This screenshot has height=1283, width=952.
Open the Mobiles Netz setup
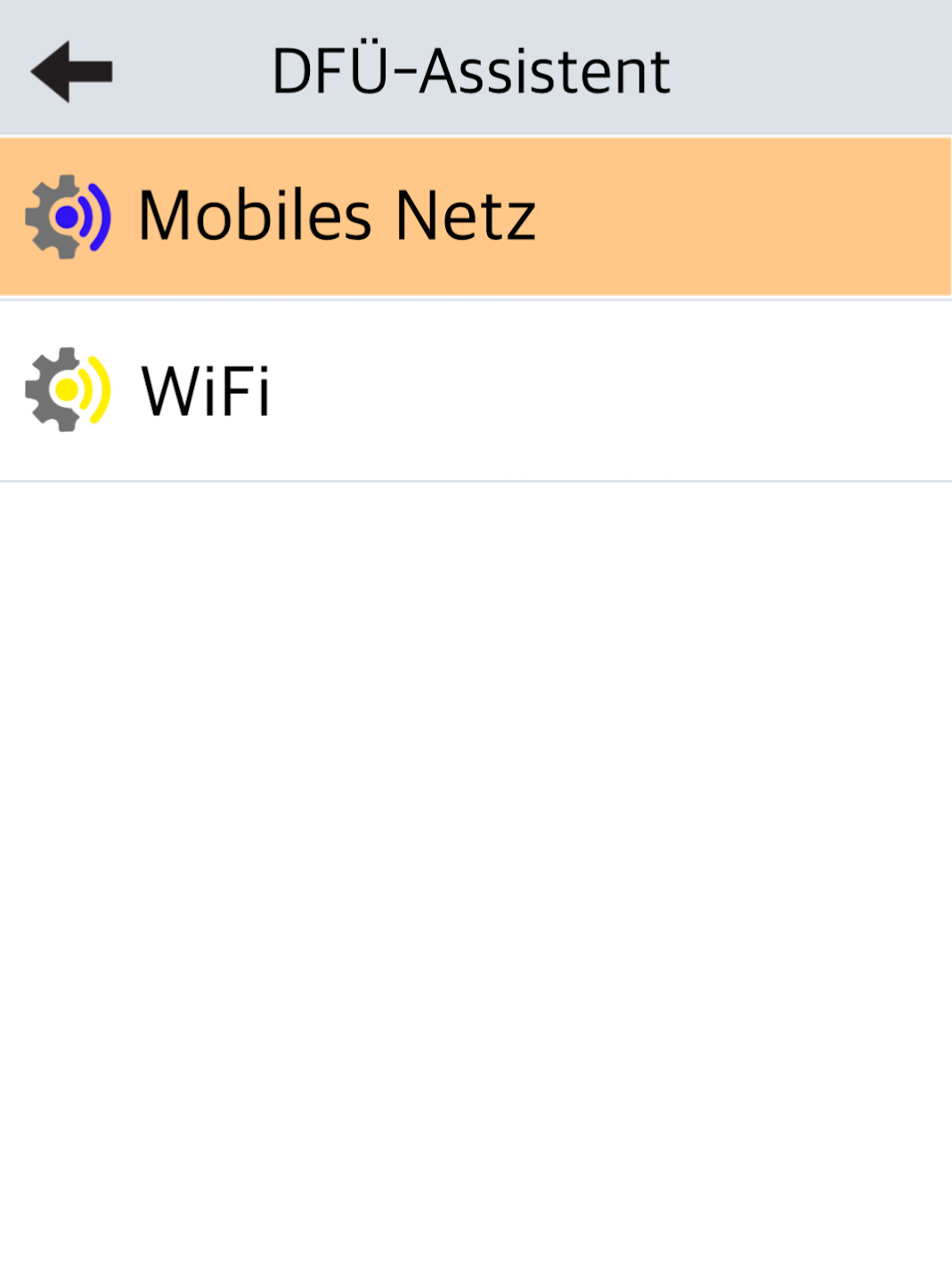coord(337,217)
